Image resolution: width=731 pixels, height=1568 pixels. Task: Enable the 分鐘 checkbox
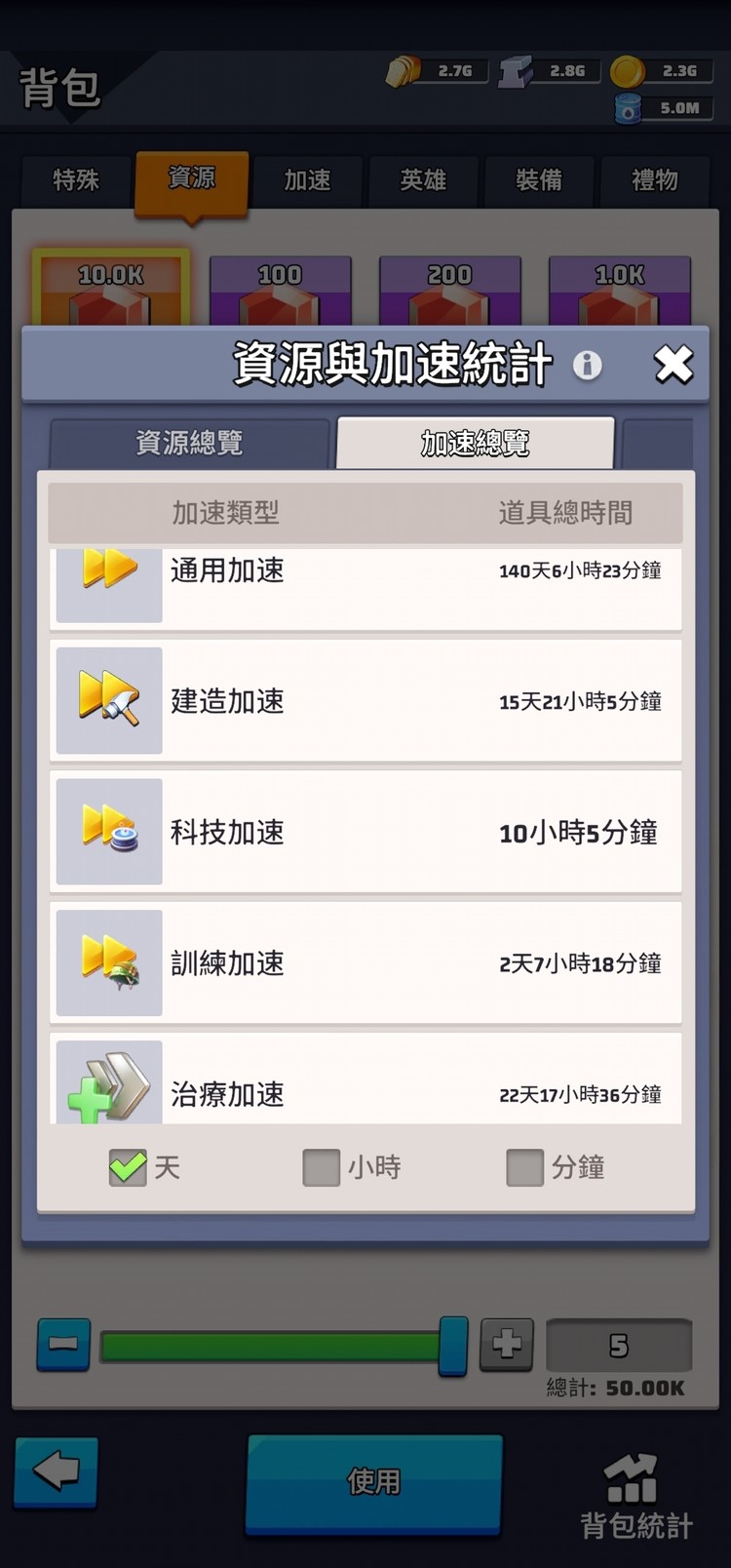pos(523,1167)
